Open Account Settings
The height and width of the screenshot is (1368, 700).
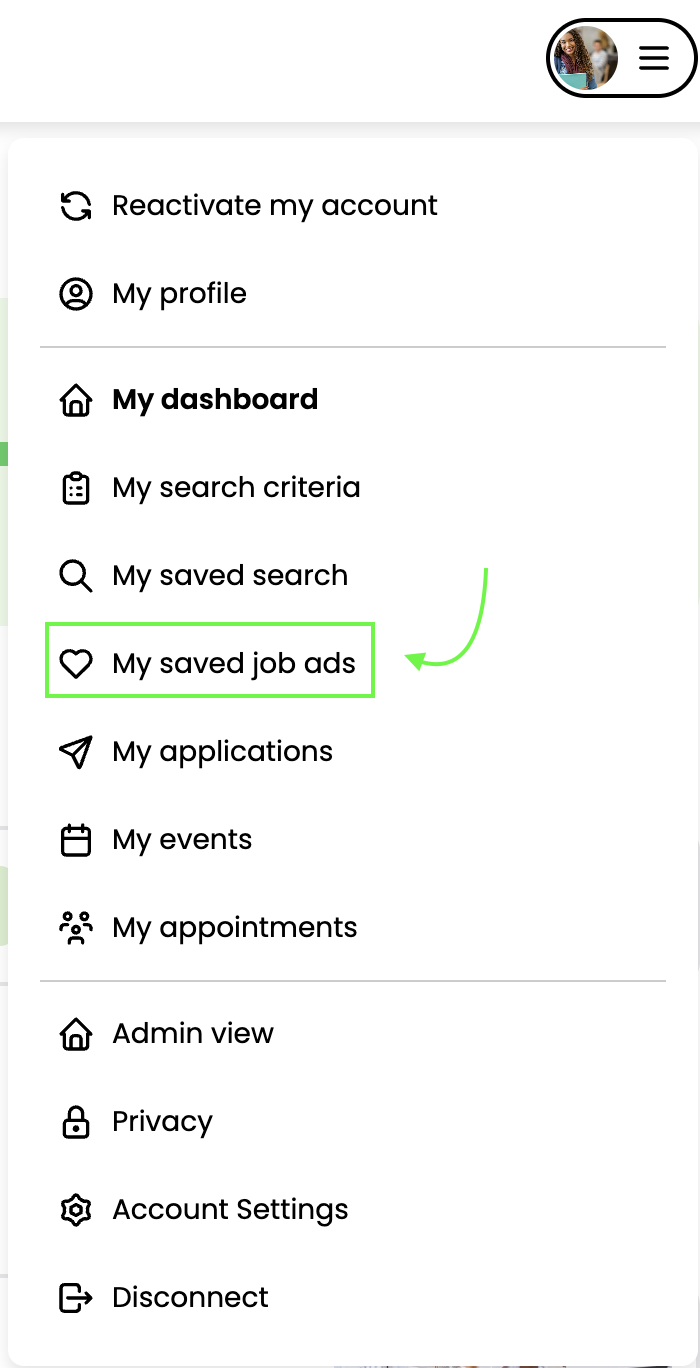230,1210
